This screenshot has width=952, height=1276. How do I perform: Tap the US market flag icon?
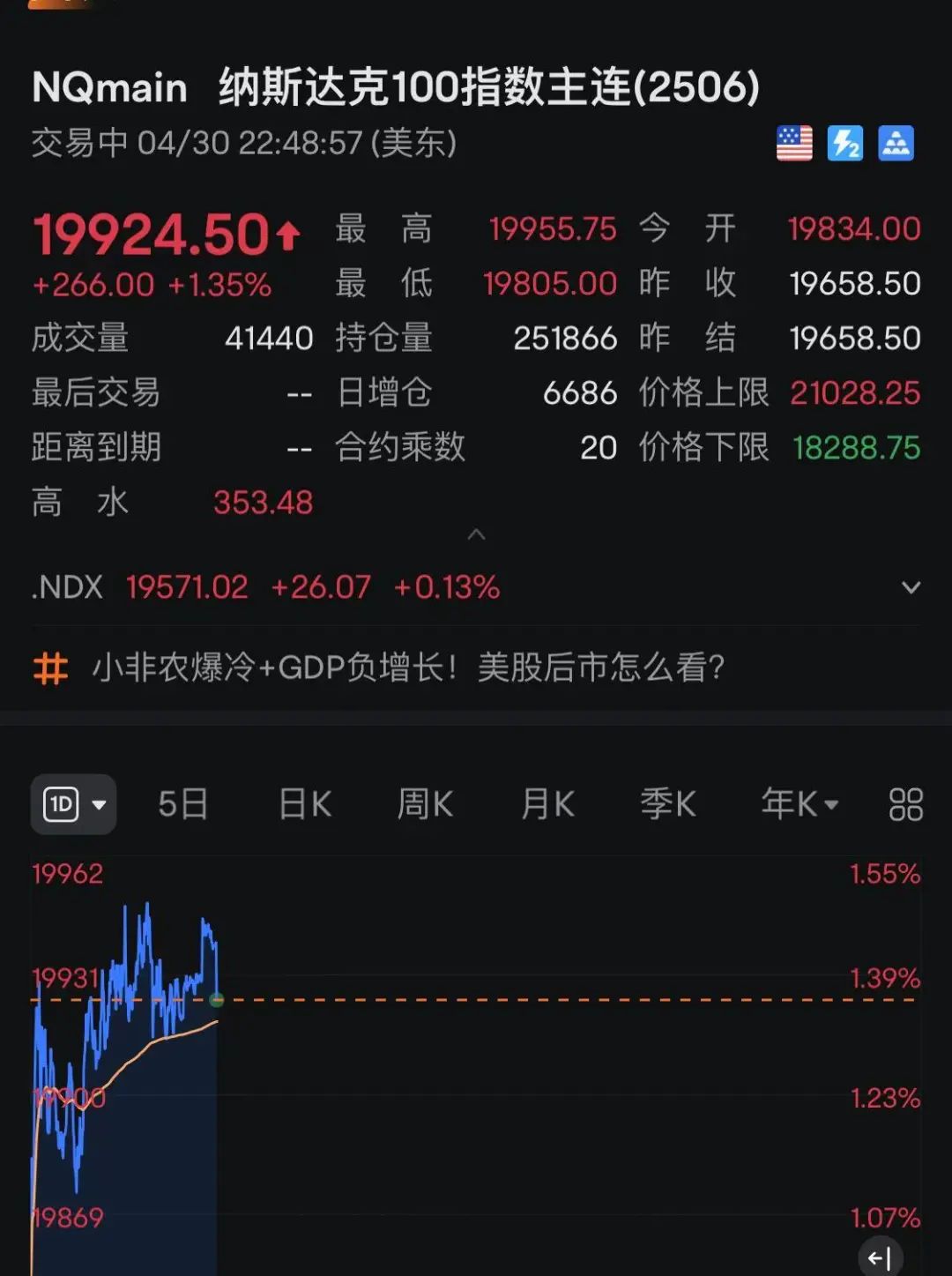(794, 143)
